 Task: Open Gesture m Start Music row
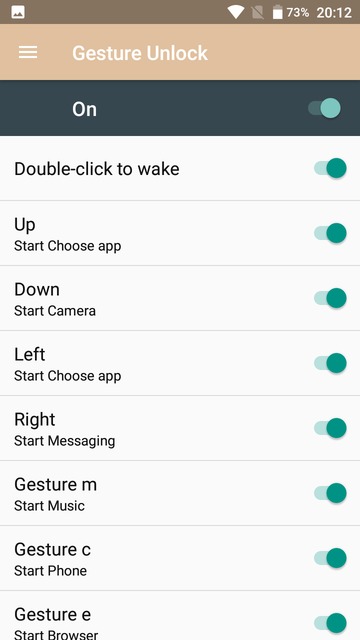coord(180,493)
